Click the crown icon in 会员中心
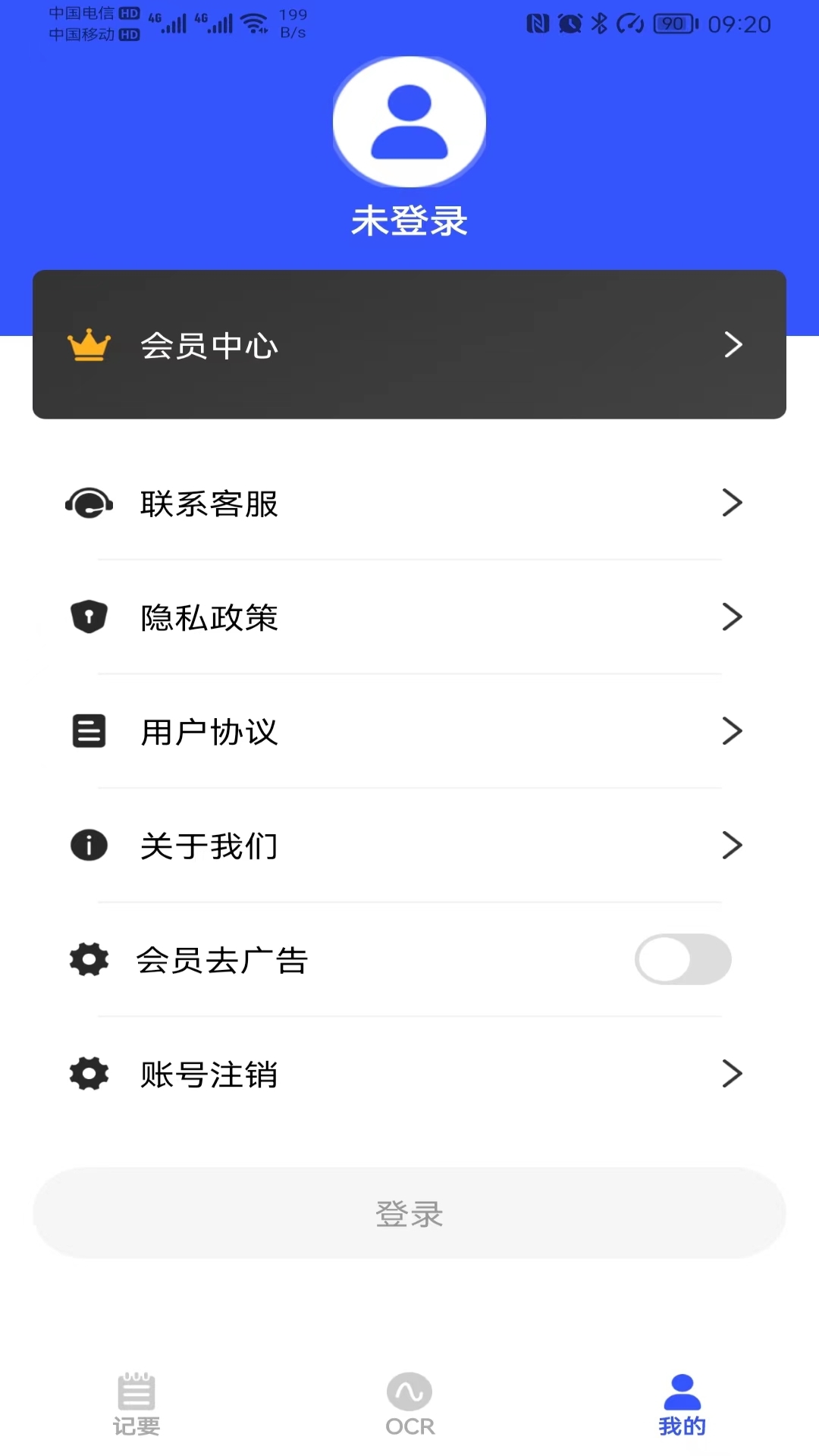819x1456 pixels. click(89, 344)
